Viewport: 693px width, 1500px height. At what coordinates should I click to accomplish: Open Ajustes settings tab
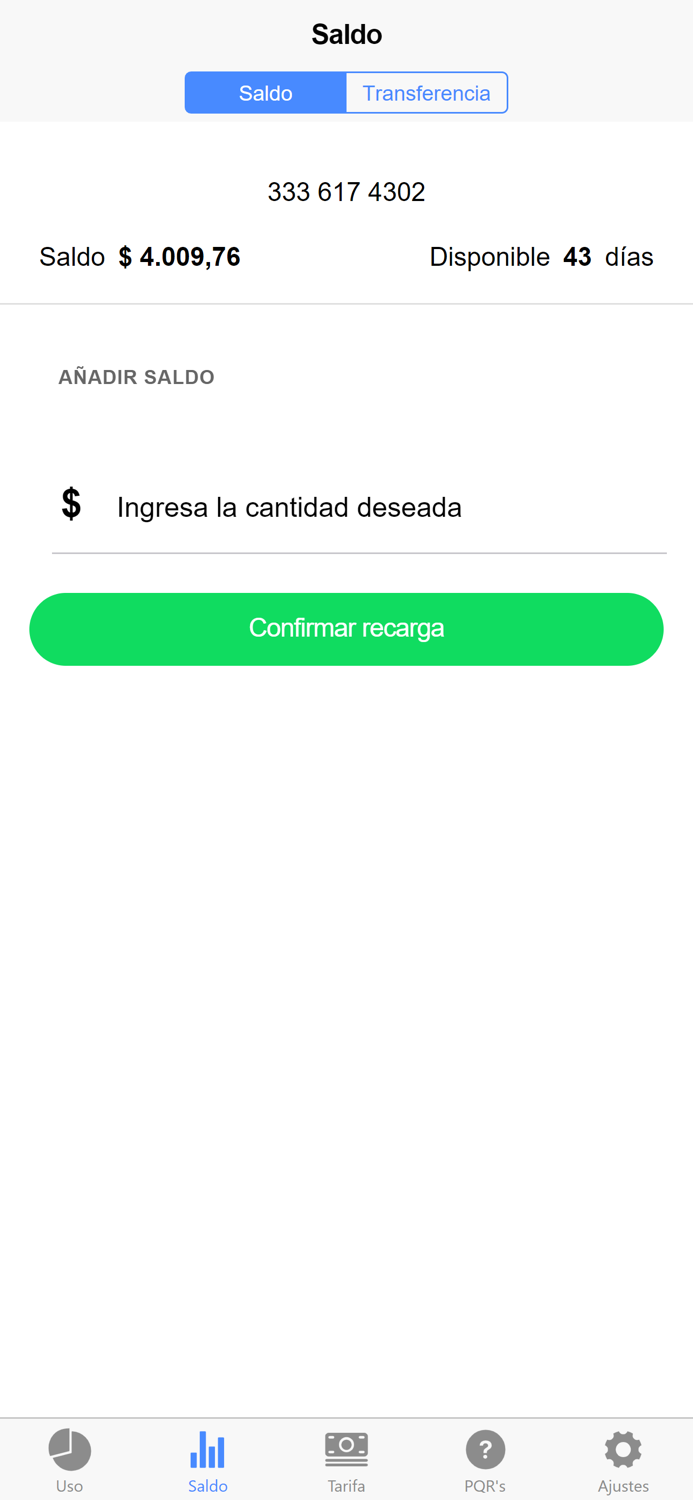click(623, 1460)
